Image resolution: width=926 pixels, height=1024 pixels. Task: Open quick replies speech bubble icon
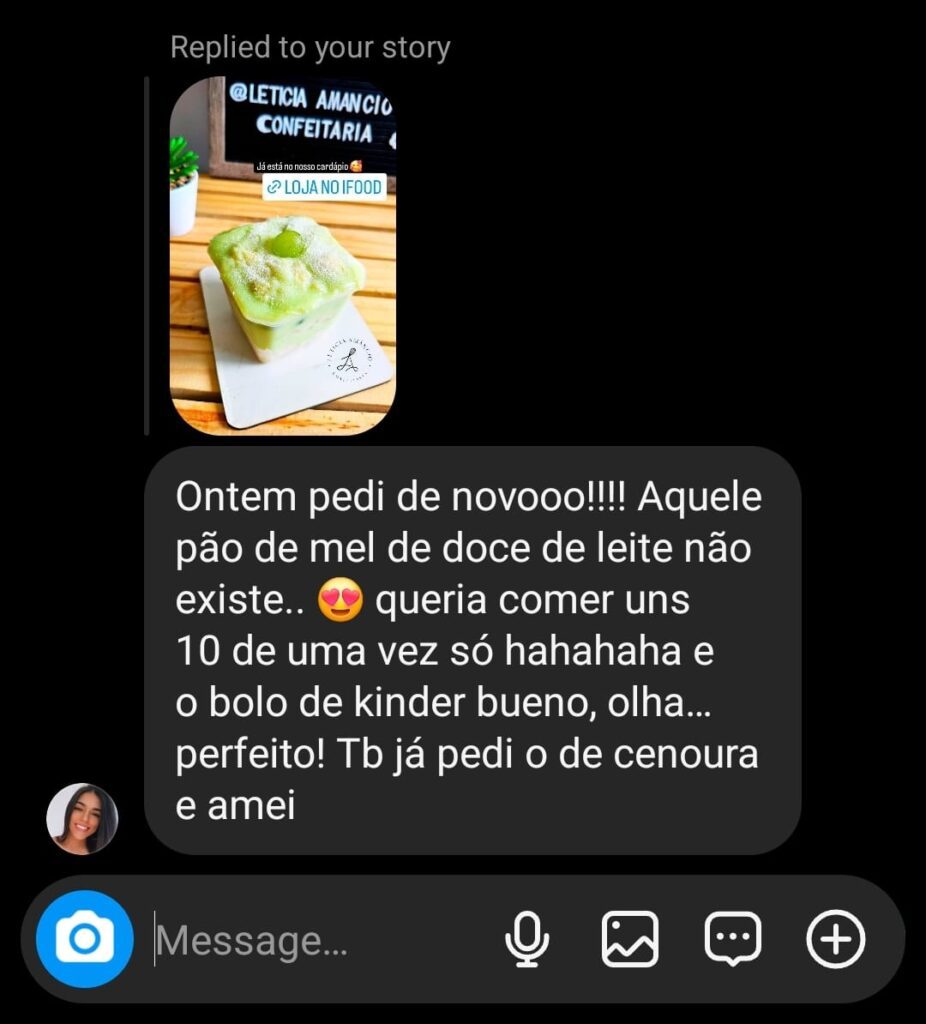(x=733, y=939)
